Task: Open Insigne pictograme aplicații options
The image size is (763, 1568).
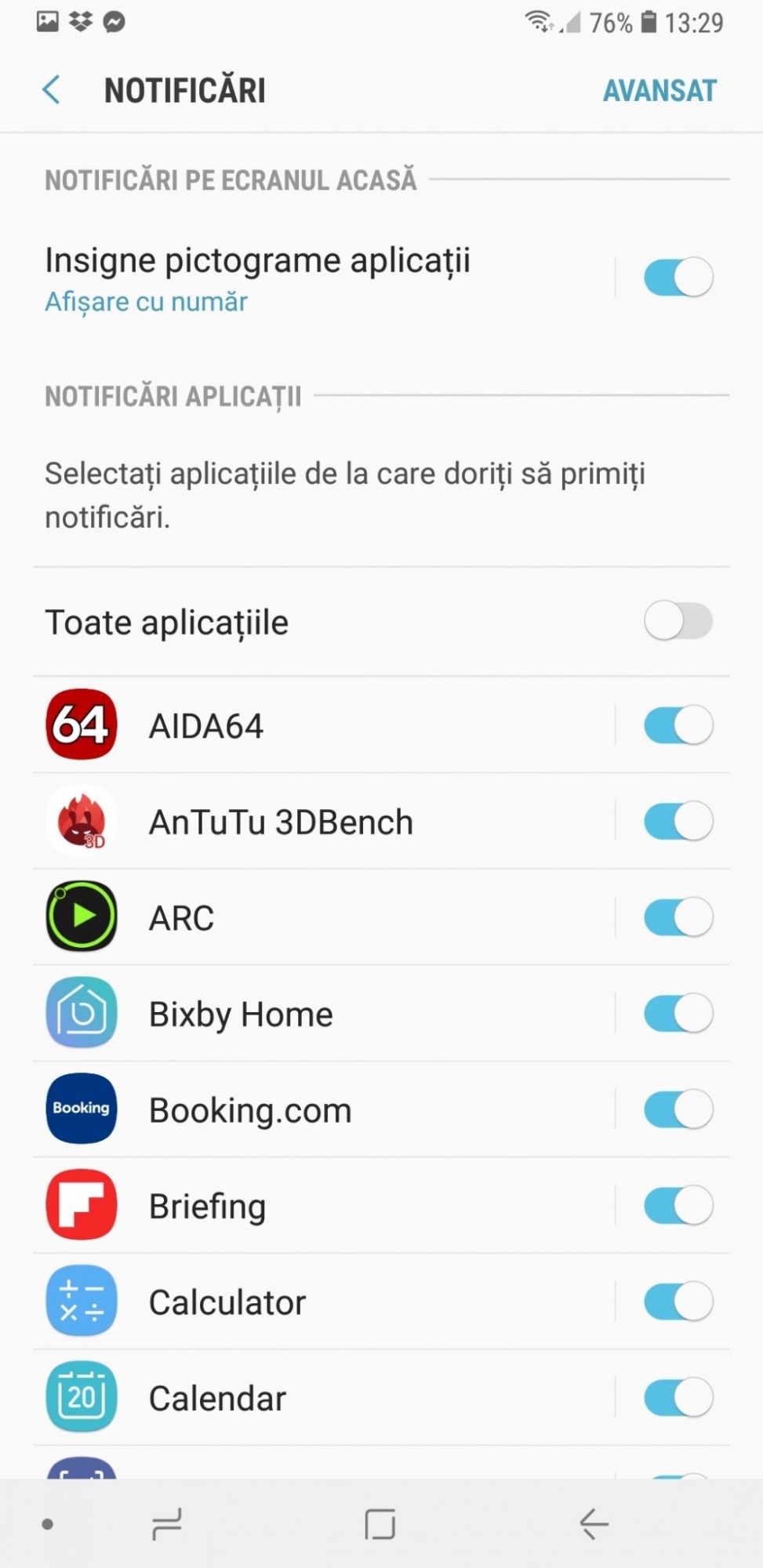Action: [257, 278]
